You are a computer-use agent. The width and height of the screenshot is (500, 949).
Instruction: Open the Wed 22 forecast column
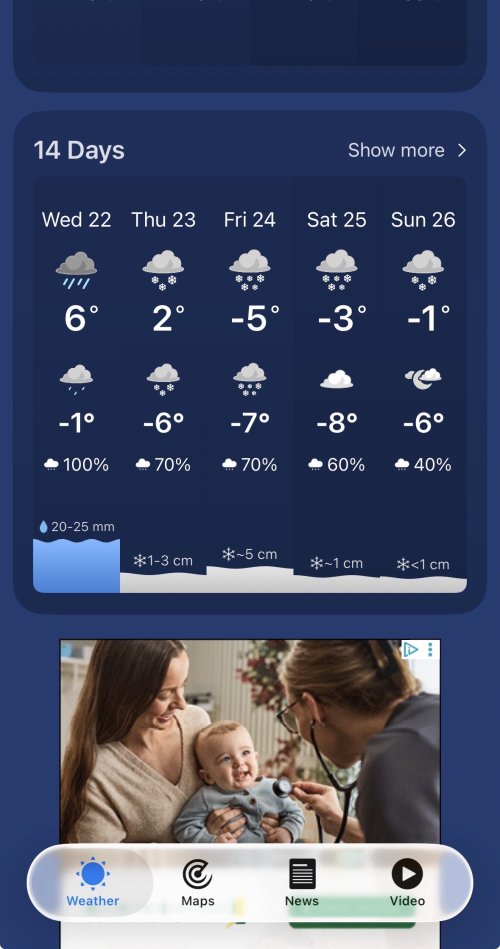click(x=76, y=385)
